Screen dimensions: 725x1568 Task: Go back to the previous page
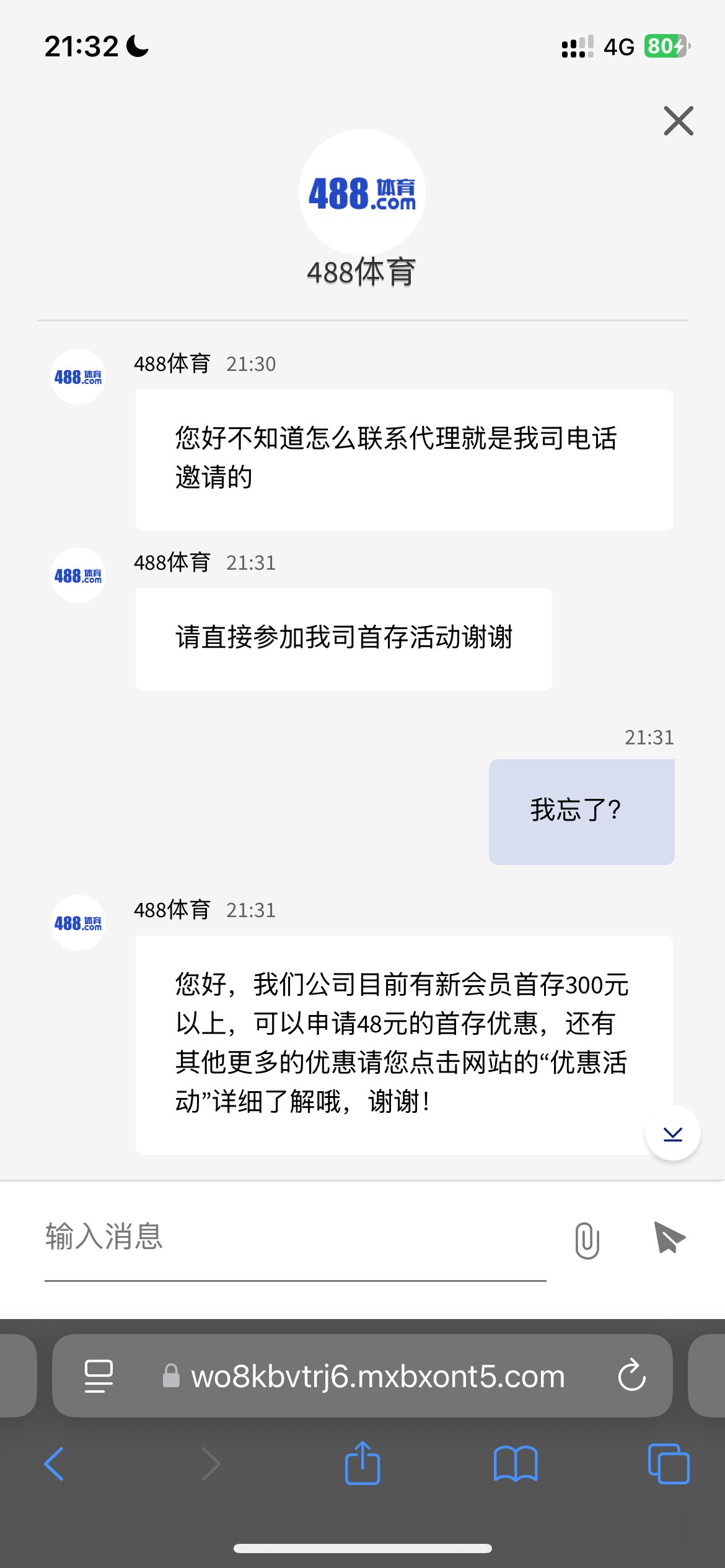click(55, 1464)
